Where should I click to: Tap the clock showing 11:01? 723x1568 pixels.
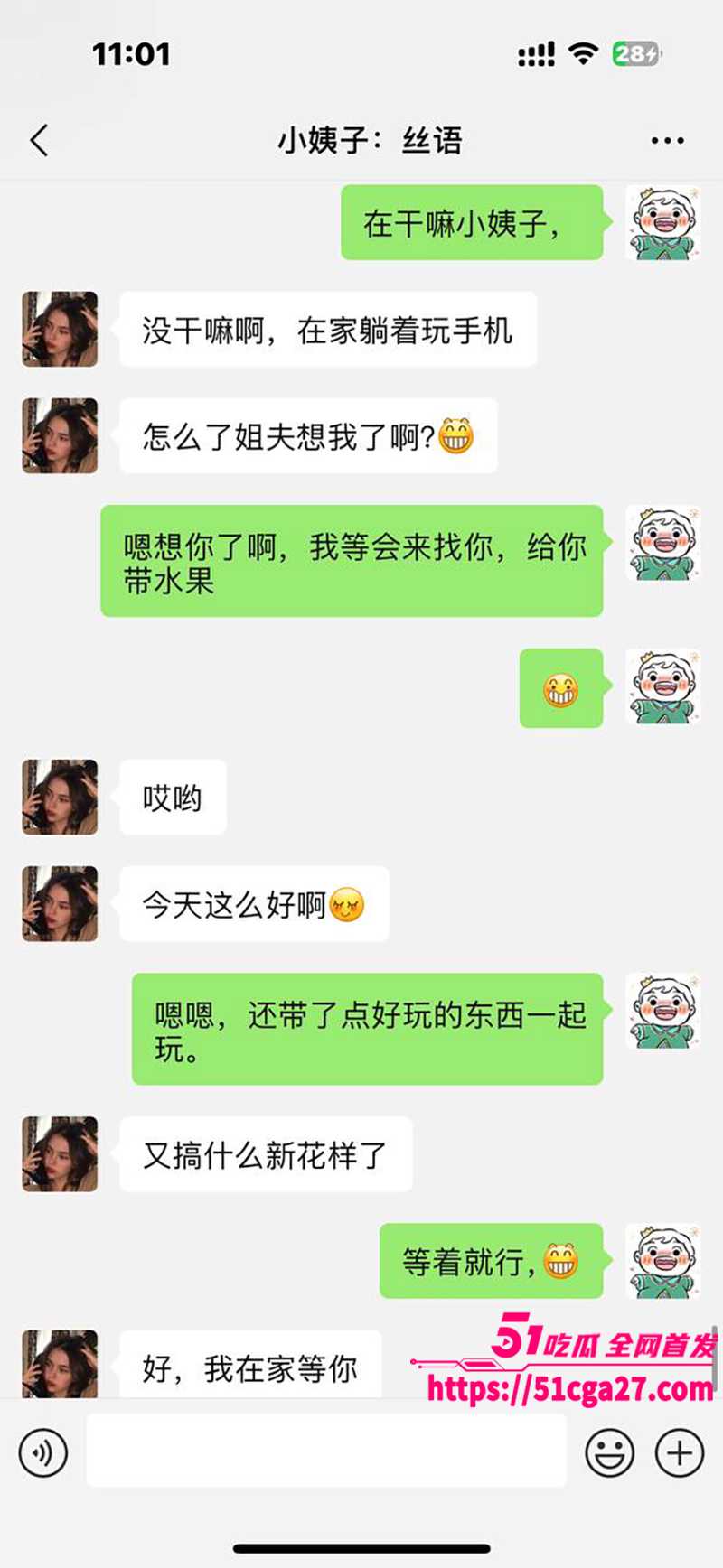pos(132,54)
